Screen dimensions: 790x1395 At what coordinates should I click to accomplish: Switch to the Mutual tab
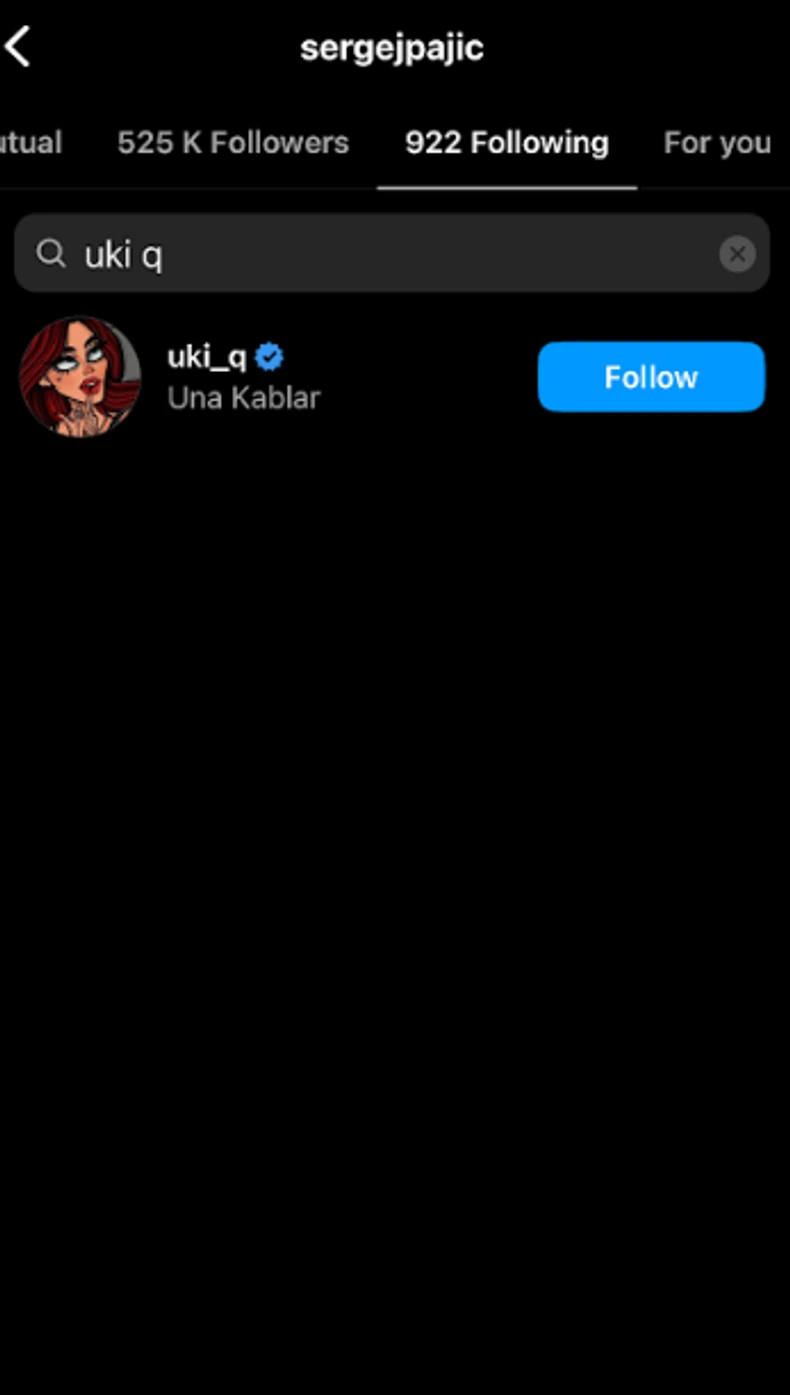pos(30,143)
